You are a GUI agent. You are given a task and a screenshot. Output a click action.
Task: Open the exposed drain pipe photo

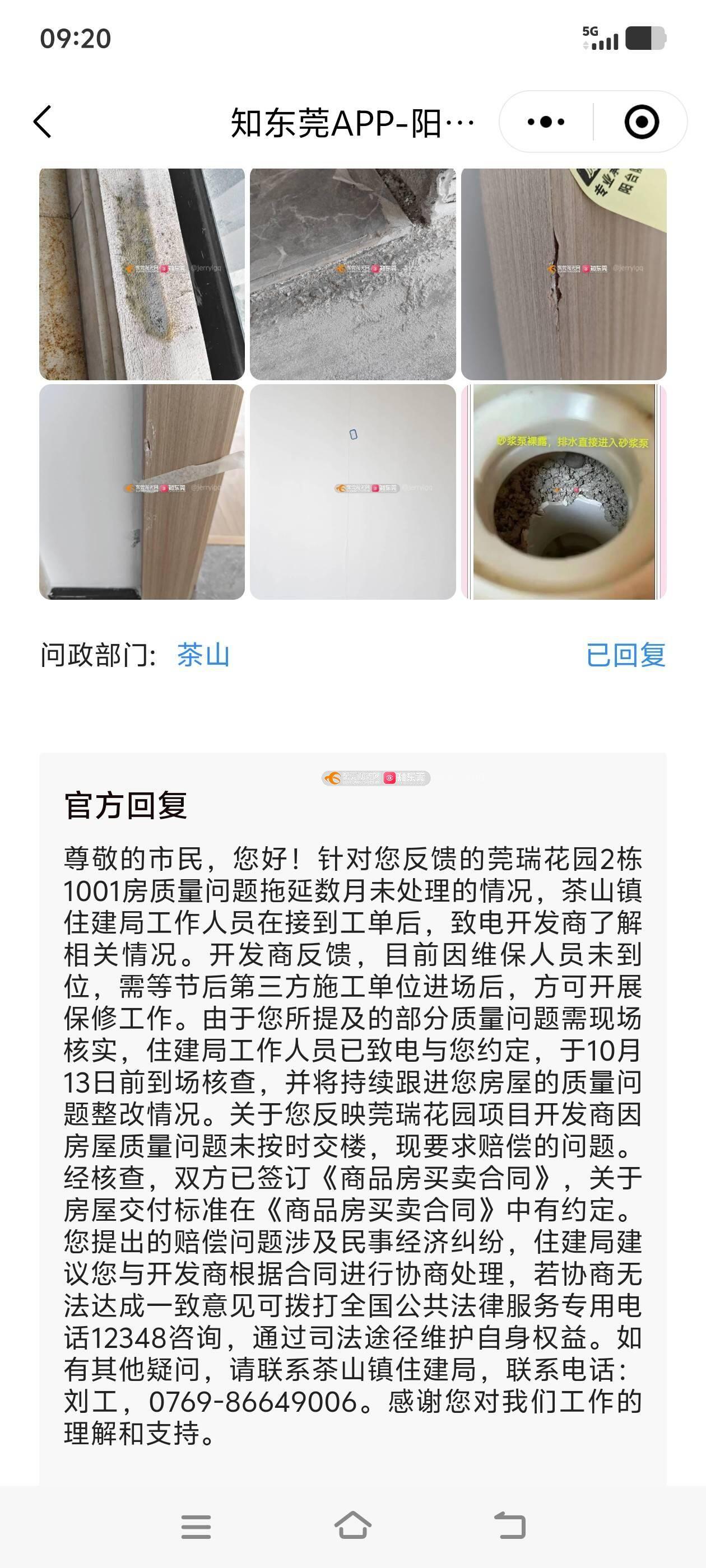564,492
